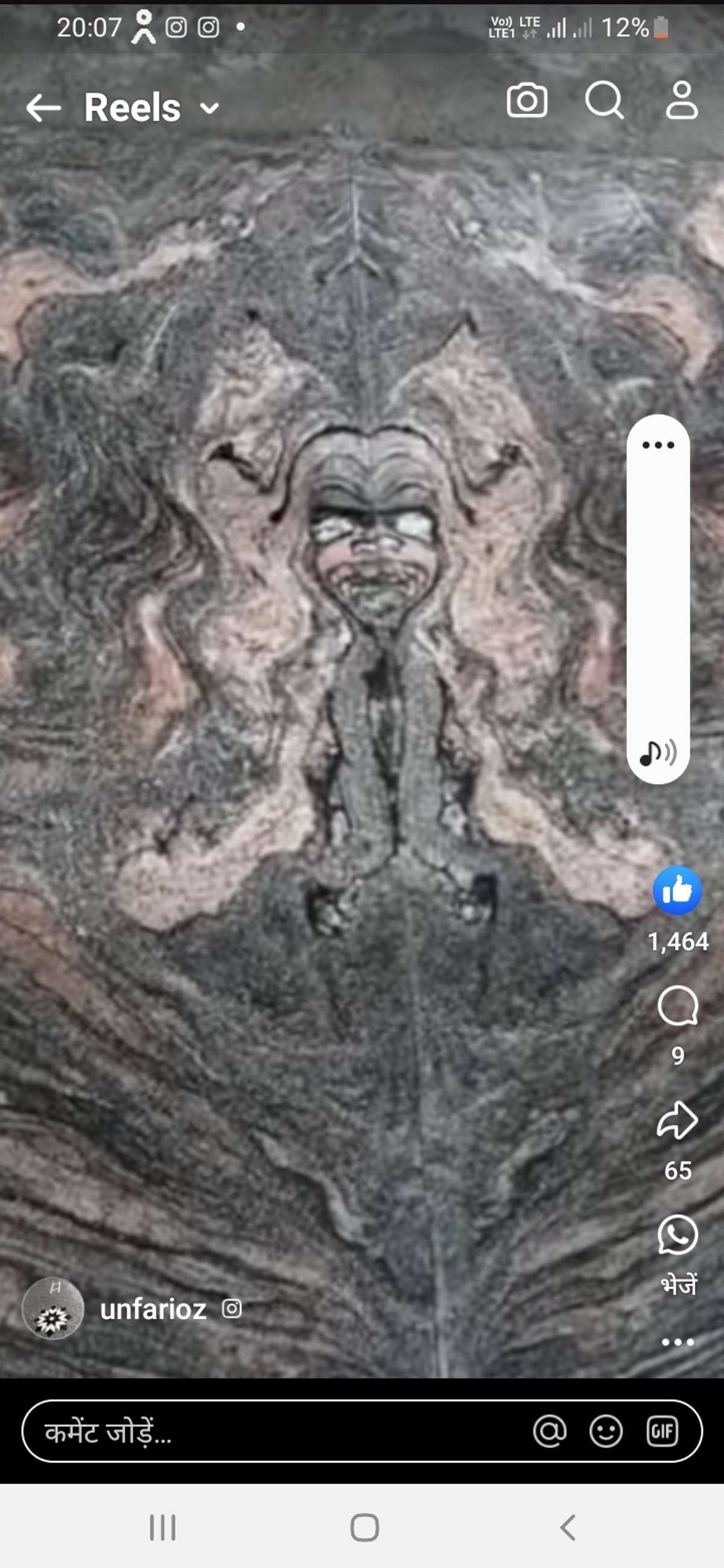Open the emoji picker
Image resolution: width=724 pixels, height=1568 pixels.
pyautogui.click(x=606, y=1432)
